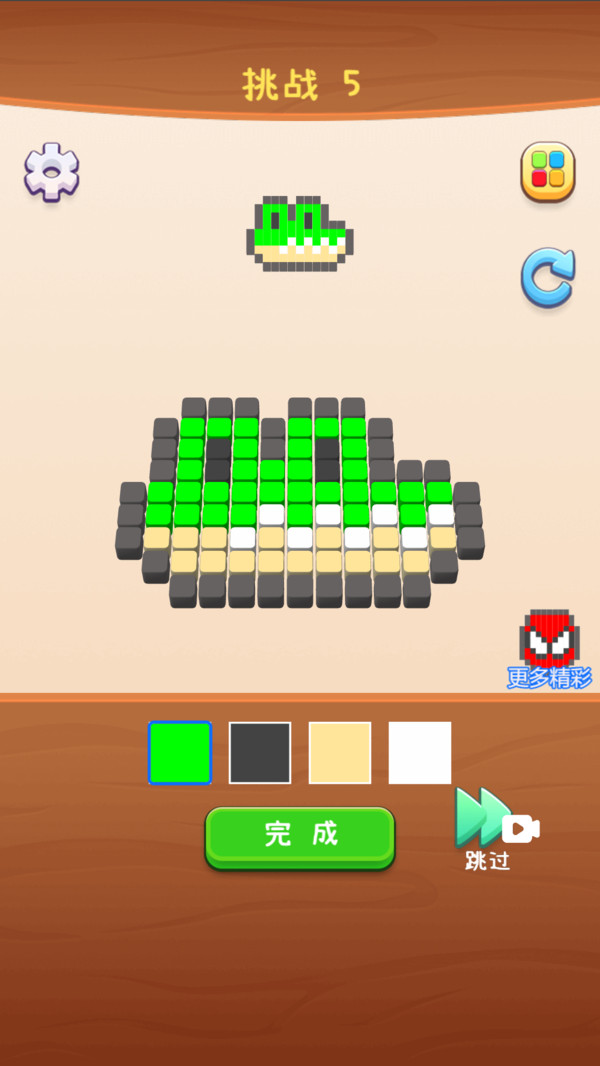This screenshot has width=600, height=1066.
Task: Open the colorful grid menu icon
Action: coord(547,172)
